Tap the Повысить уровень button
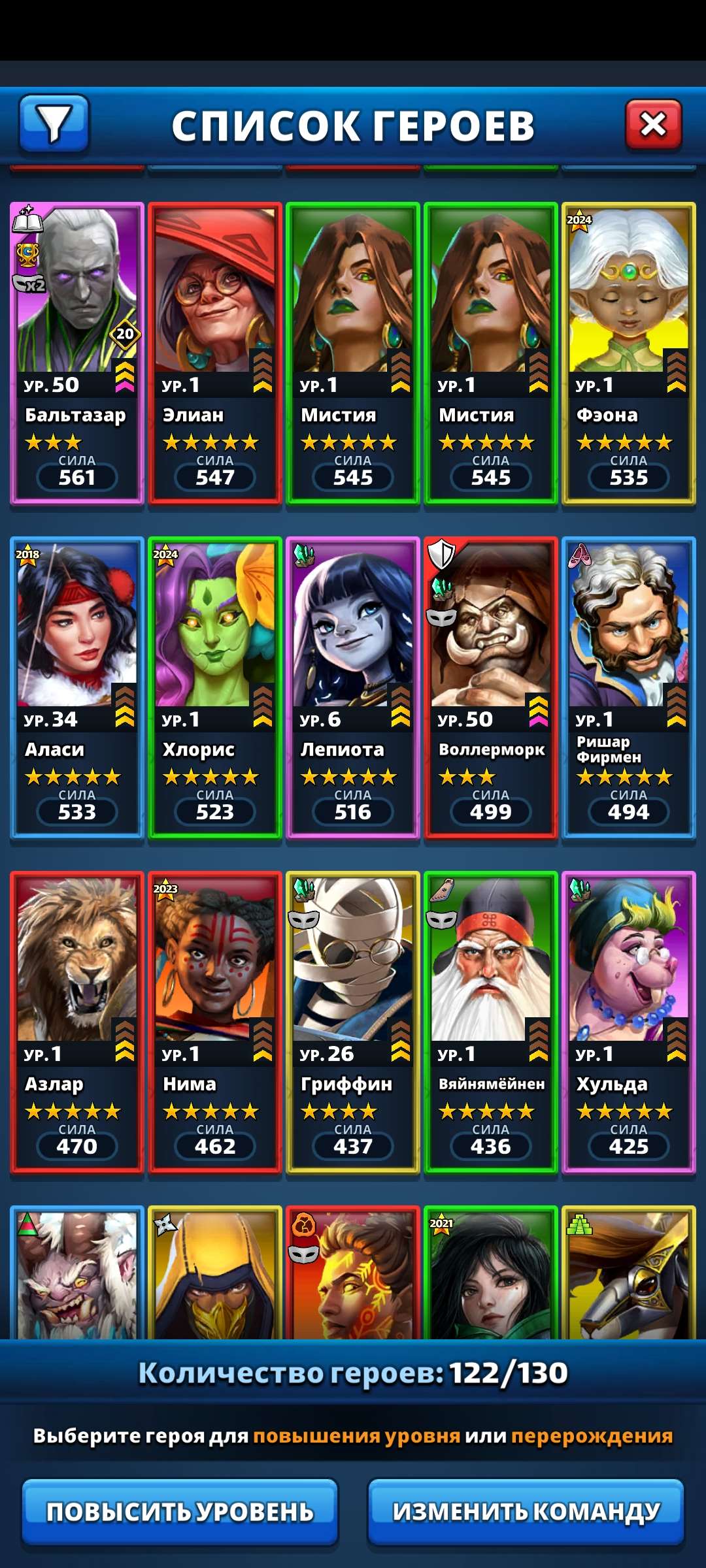This screenshot has height=1568, width=706. coord(180,1512)
